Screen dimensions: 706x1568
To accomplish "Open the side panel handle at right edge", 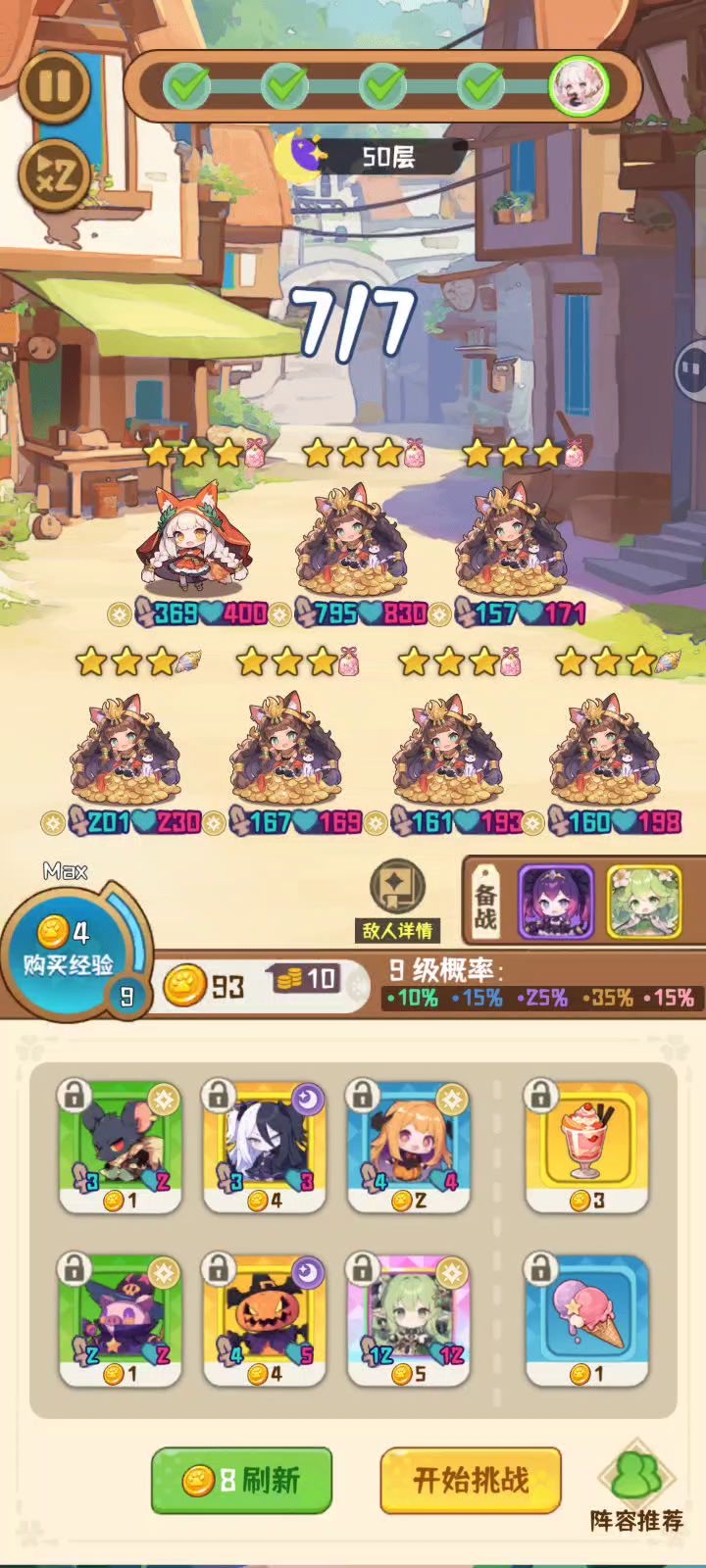I will point(691,367).
